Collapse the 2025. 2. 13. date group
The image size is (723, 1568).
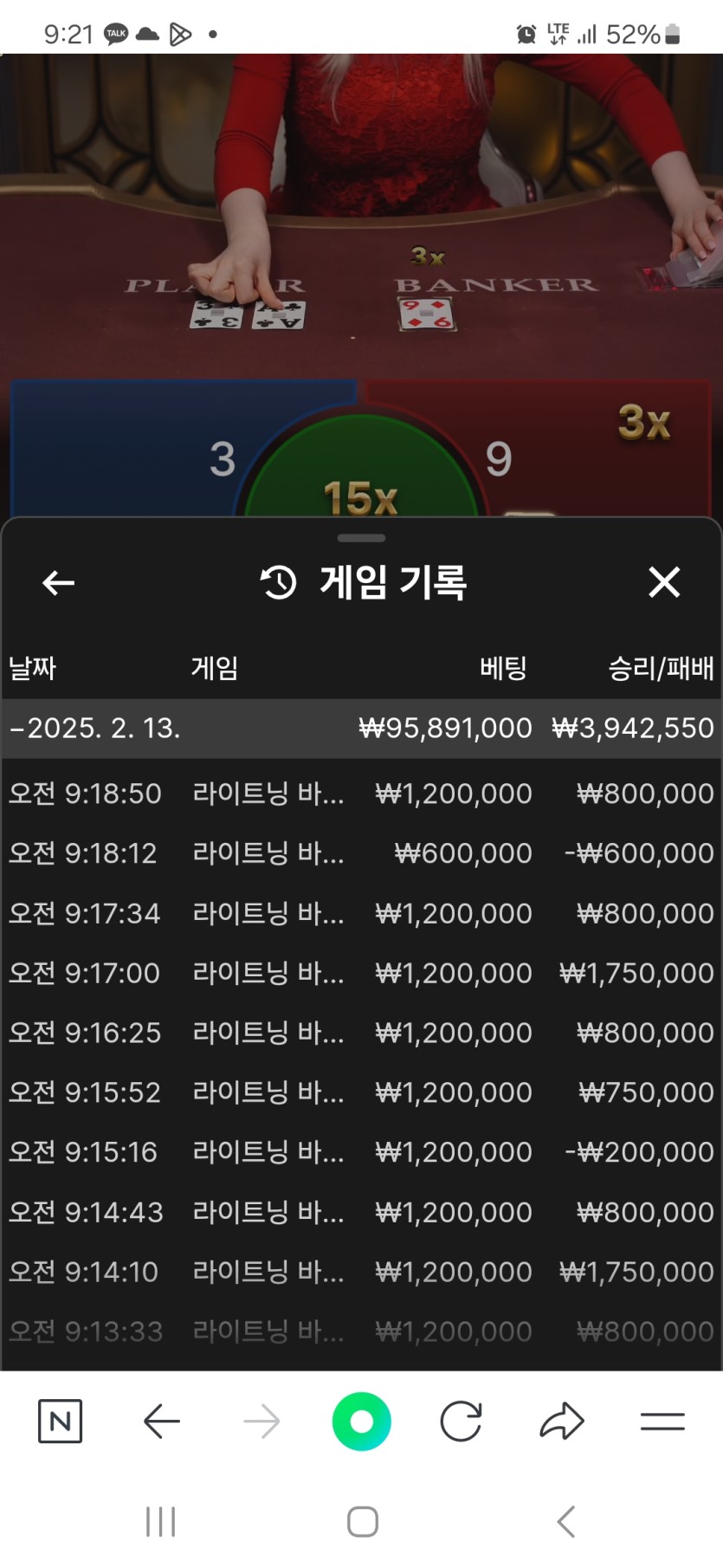(361, 729)
